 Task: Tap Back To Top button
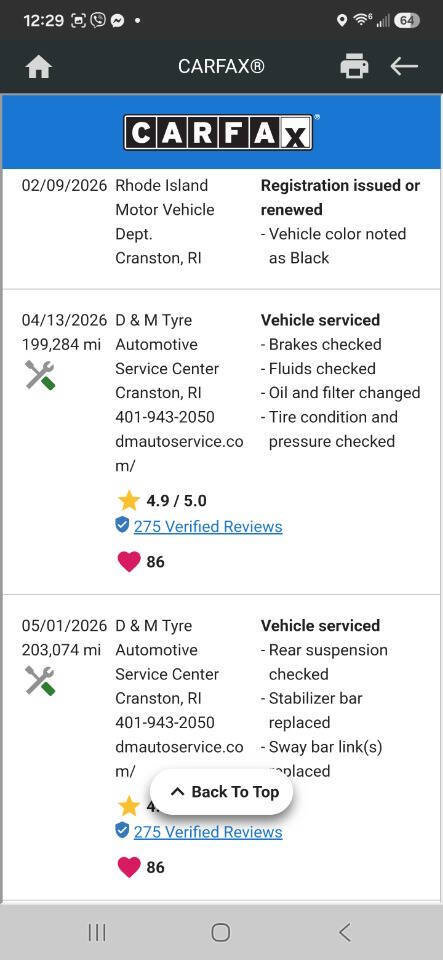(x=222, y=792)
